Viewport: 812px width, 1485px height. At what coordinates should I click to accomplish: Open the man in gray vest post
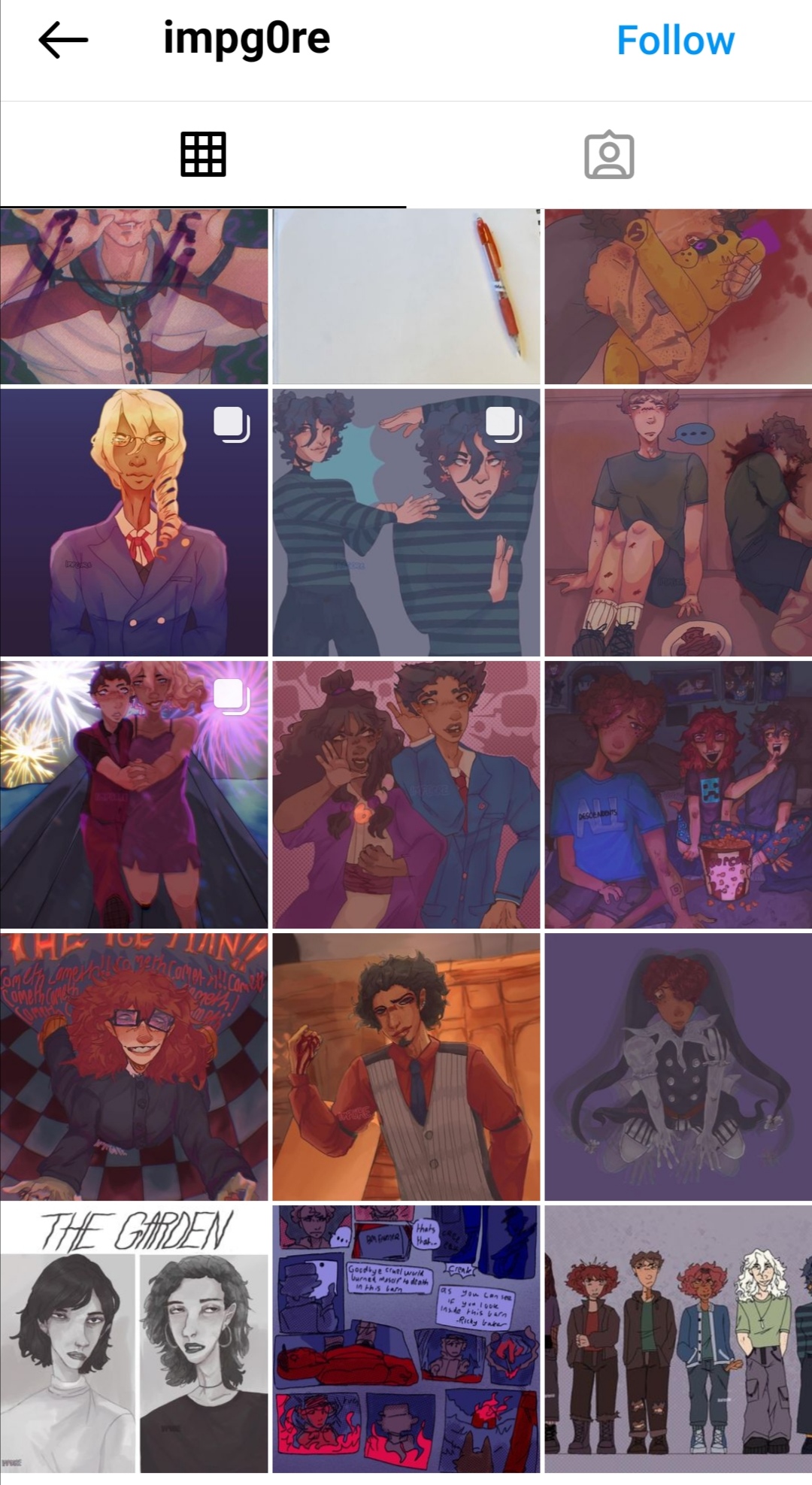[x=406, y=1066]
